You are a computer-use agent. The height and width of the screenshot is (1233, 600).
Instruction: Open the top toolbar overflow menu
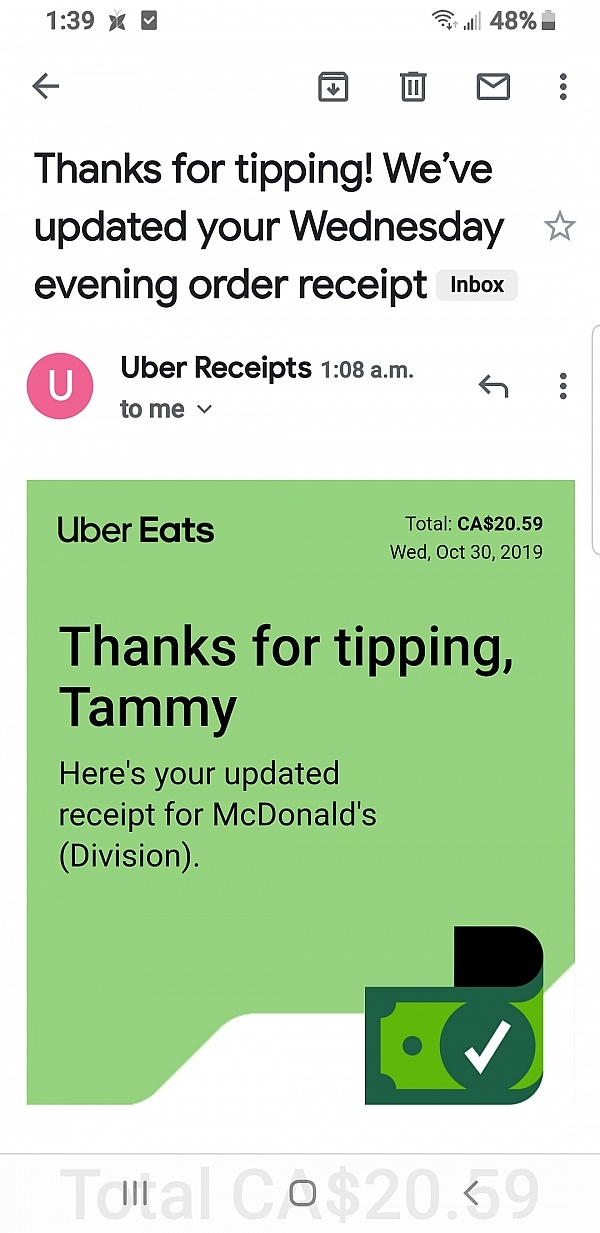click(563, 87)
